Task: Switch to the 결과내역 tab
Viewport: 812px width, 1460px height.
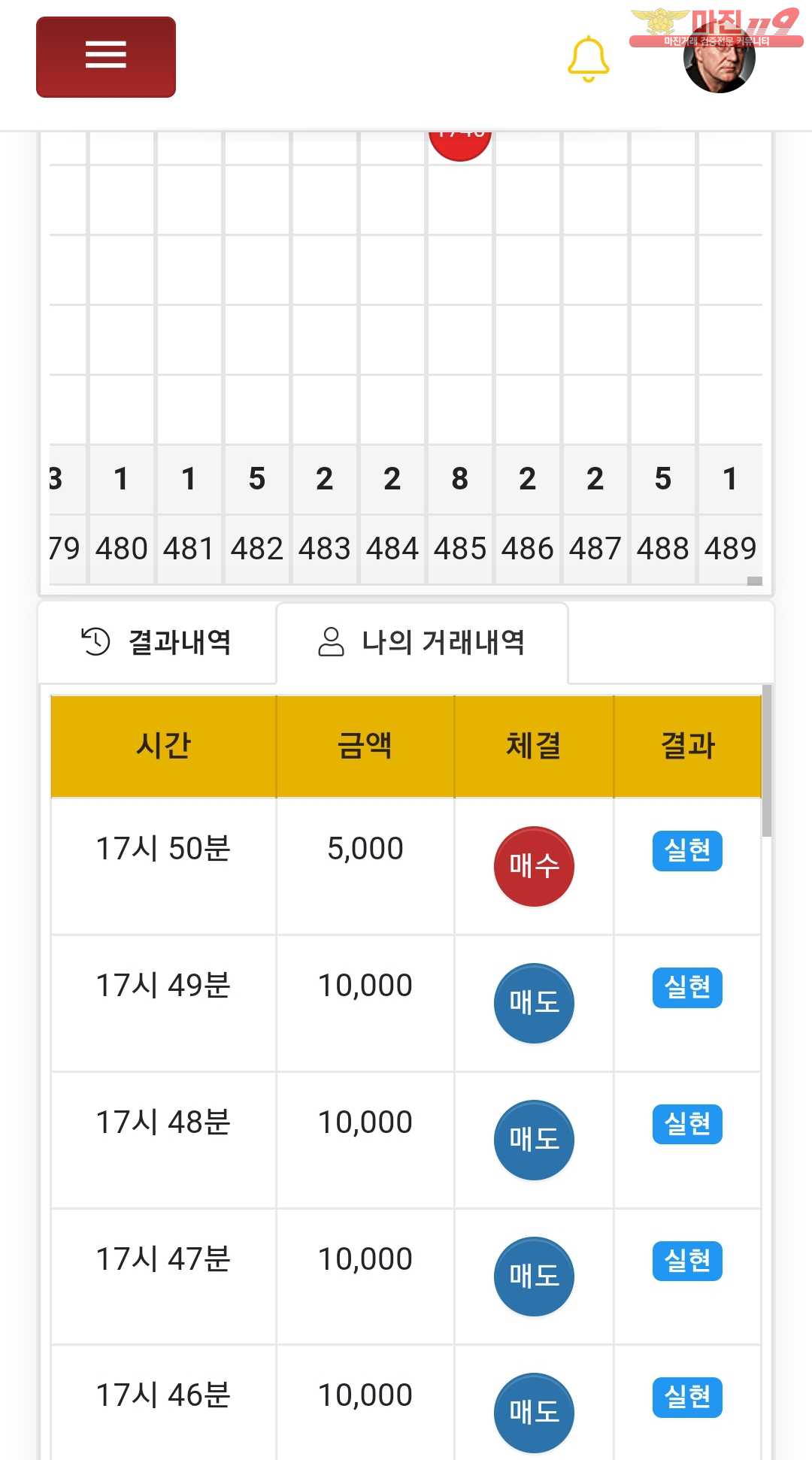Action: 157,642
